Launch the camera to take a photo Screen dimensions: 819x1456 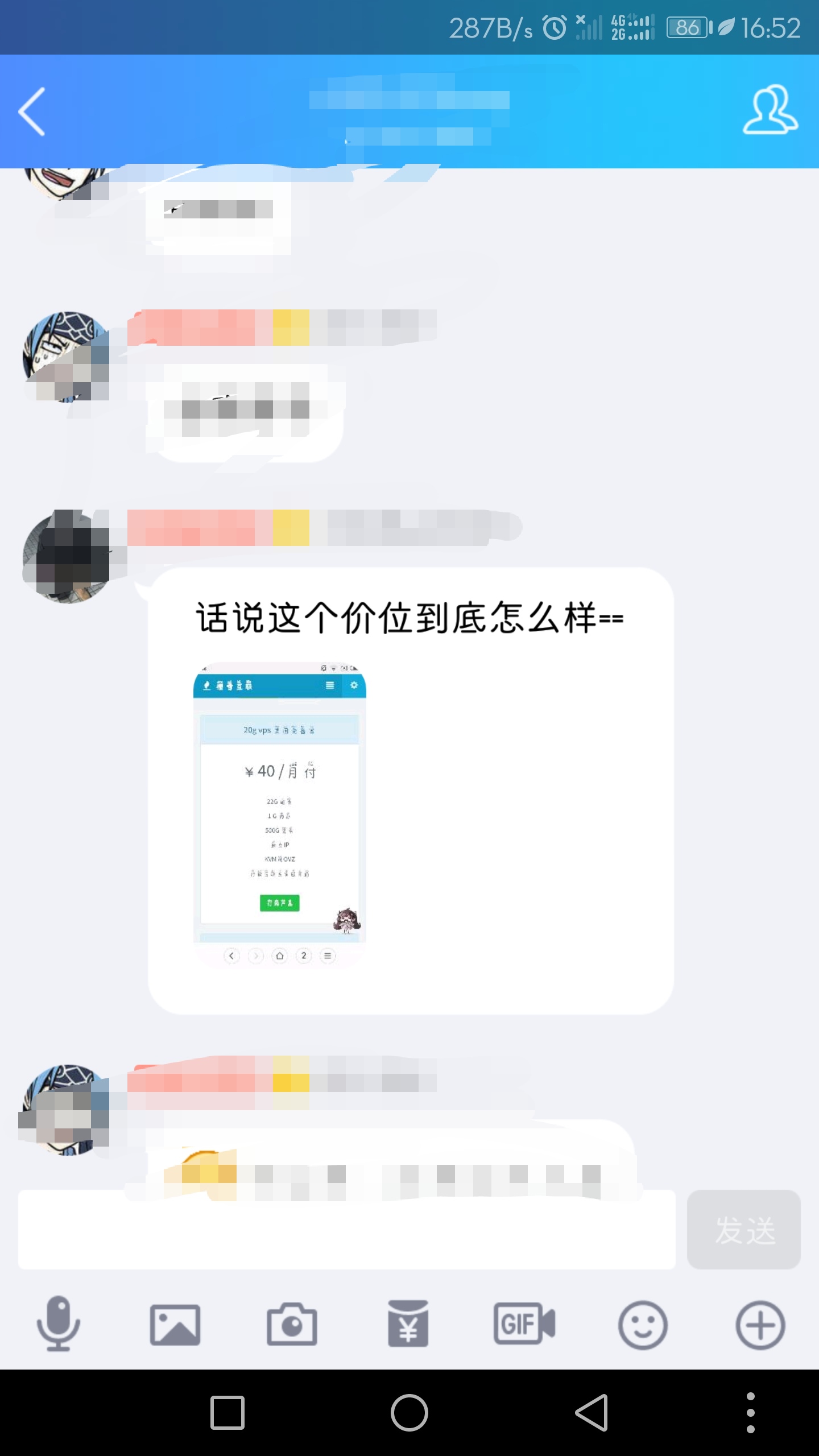pyautogui.click(x=292, y=1325)
